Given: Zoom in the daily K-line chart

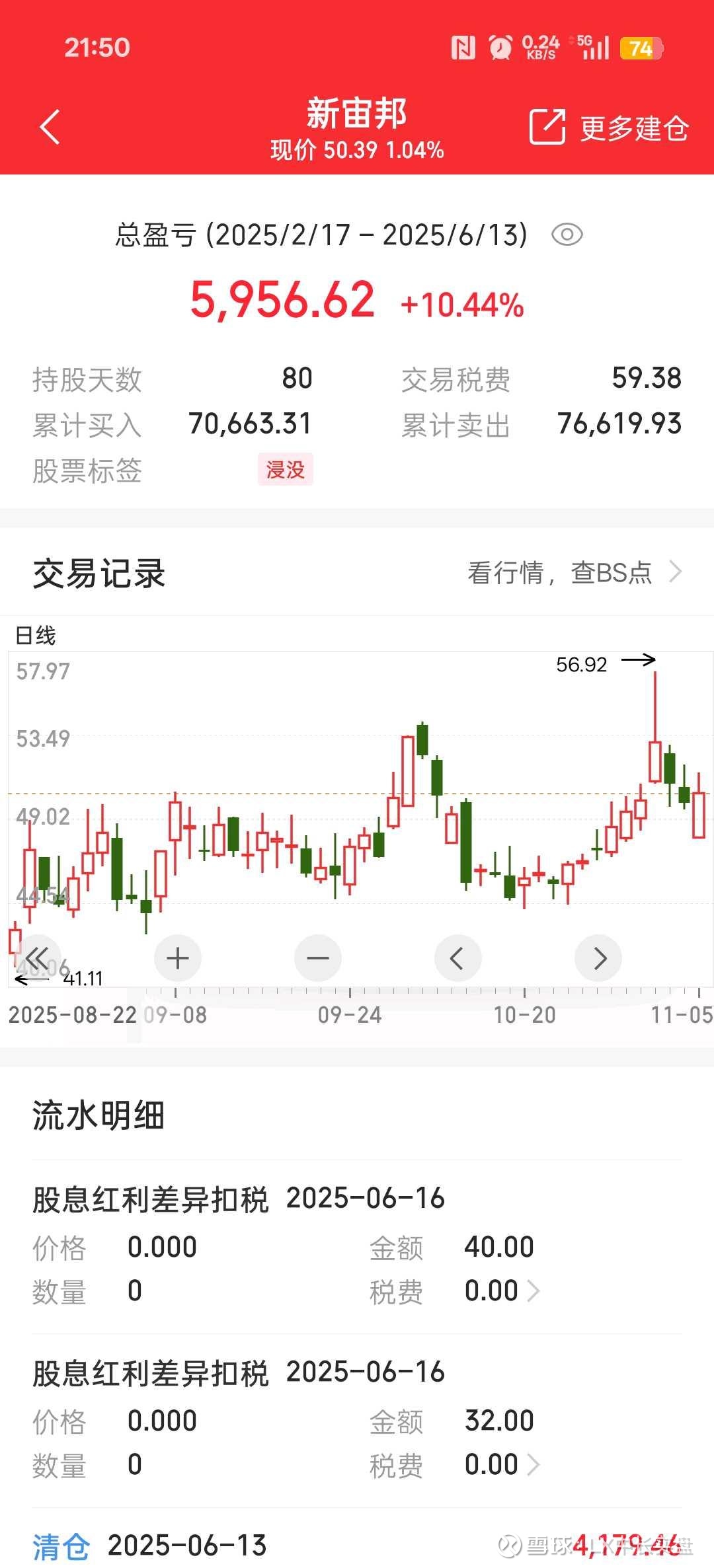Looking at the screenshot, I should pos(177,957).
